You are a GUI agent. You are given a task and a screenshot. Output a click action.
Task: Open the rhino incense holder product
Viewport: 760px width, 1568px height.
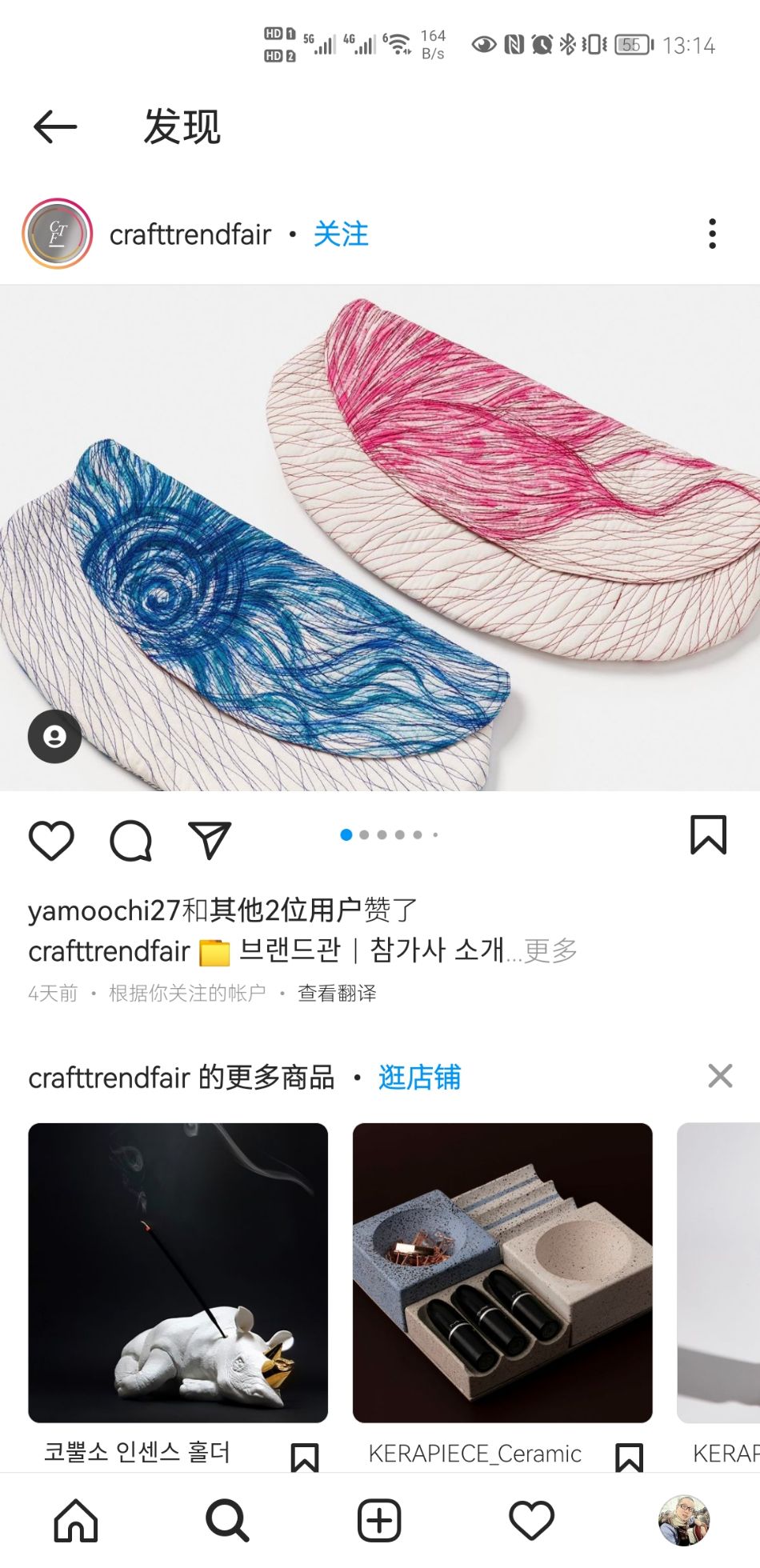(178, 1272)
